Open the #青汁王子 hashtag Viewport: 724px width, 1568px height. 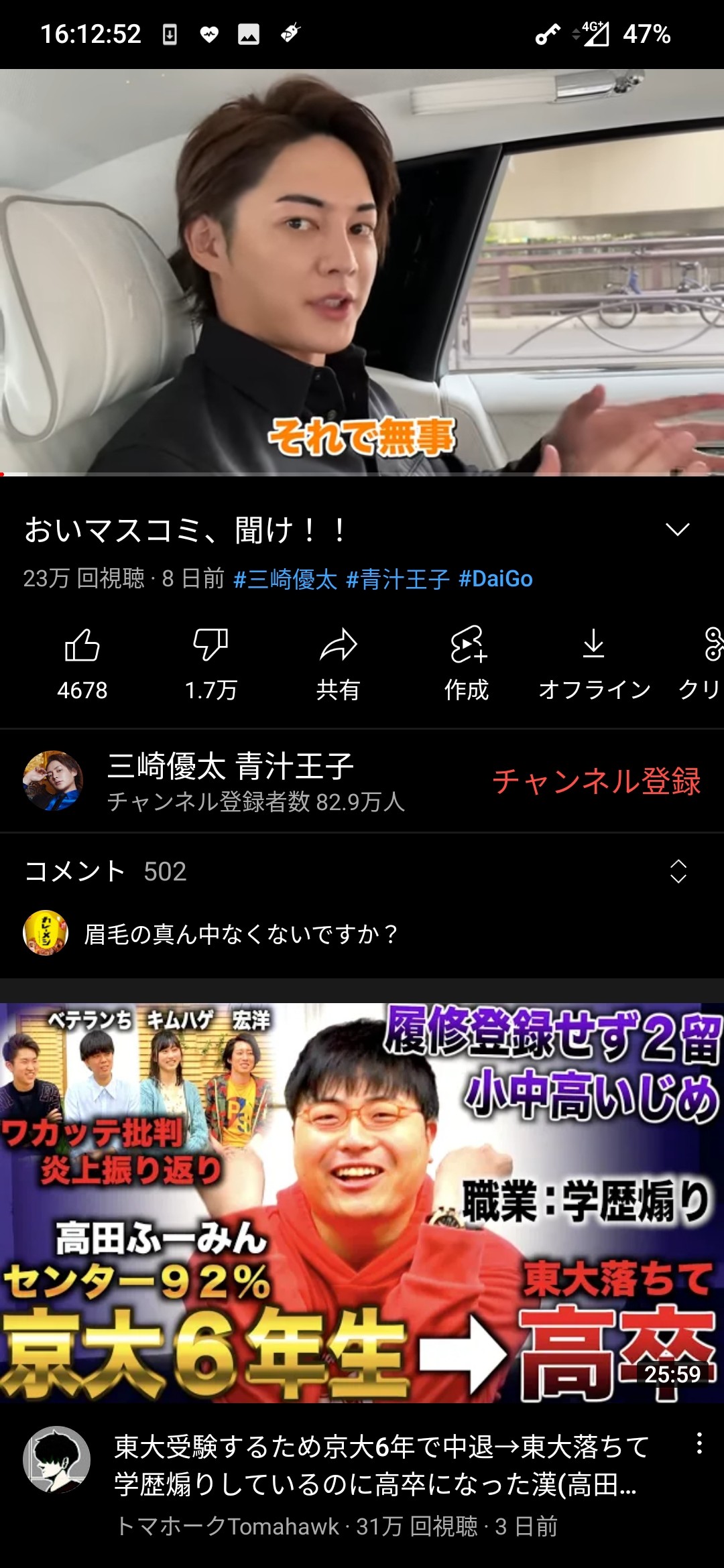398,579
